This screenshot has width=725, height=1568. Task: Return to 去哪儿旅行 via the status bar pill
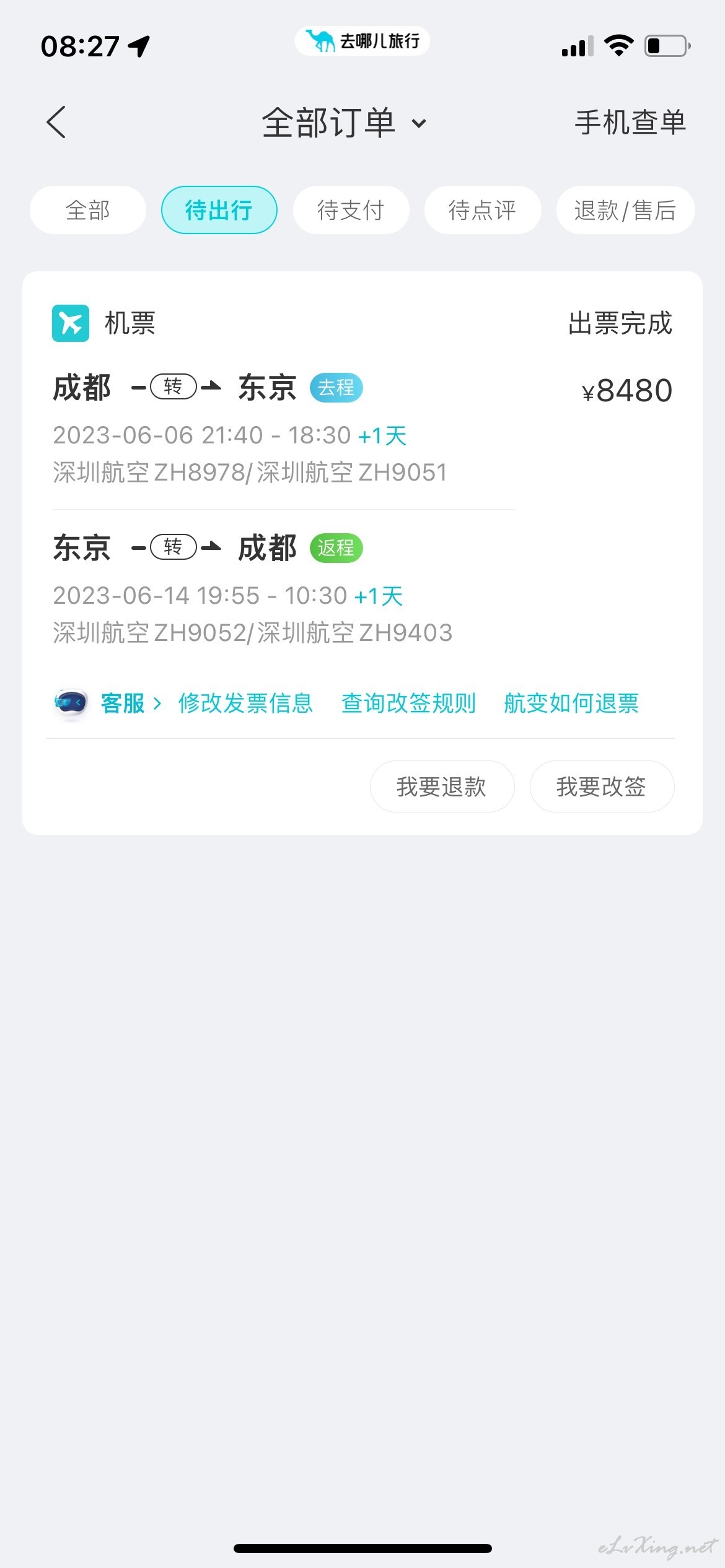click(x=362, y=41)
